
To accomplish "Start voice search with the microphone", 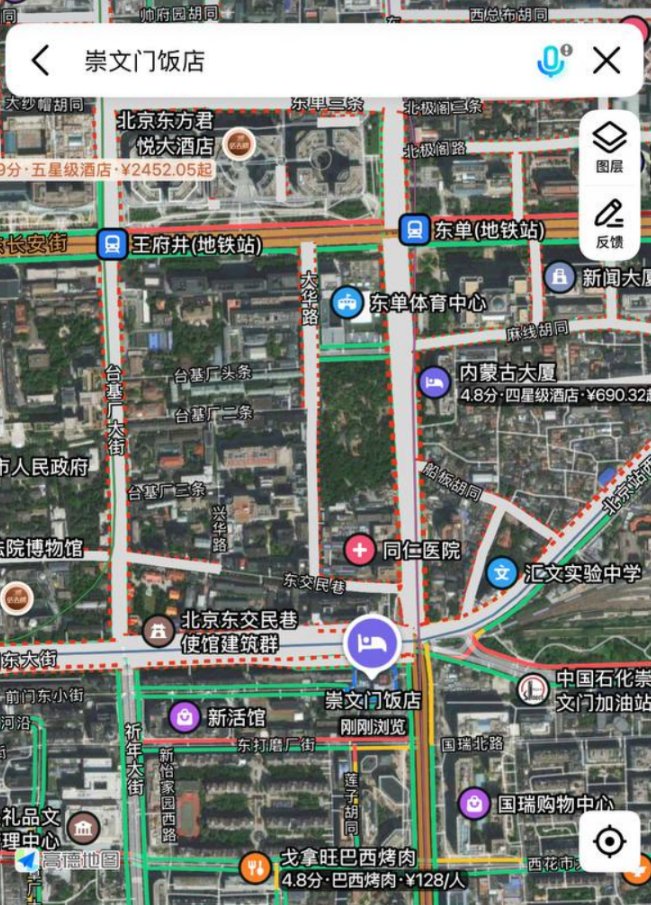I will pyautogui.click(x=551, y=61).
